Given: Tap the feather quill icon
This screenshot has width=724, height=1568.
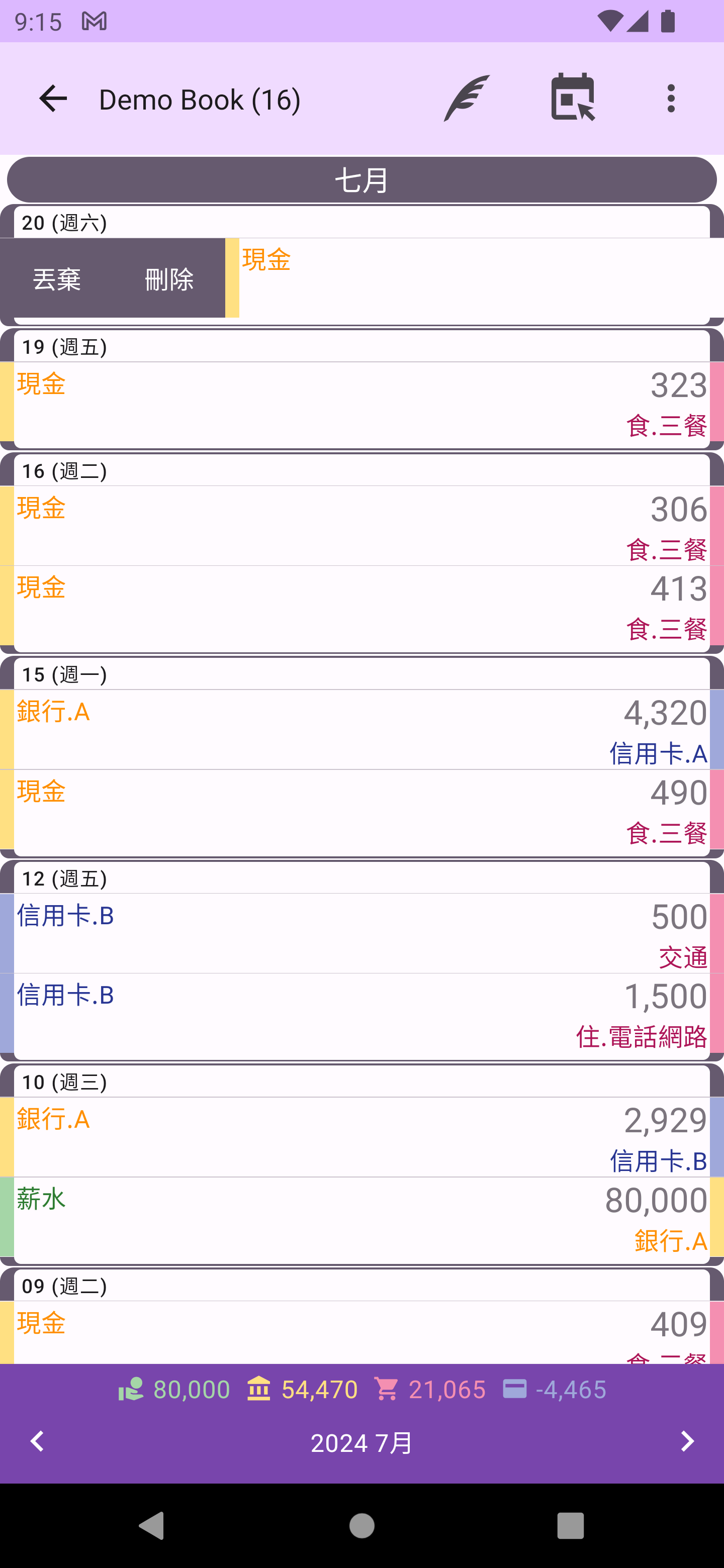Looking at the screenshot, I should (x=467, y=99).
